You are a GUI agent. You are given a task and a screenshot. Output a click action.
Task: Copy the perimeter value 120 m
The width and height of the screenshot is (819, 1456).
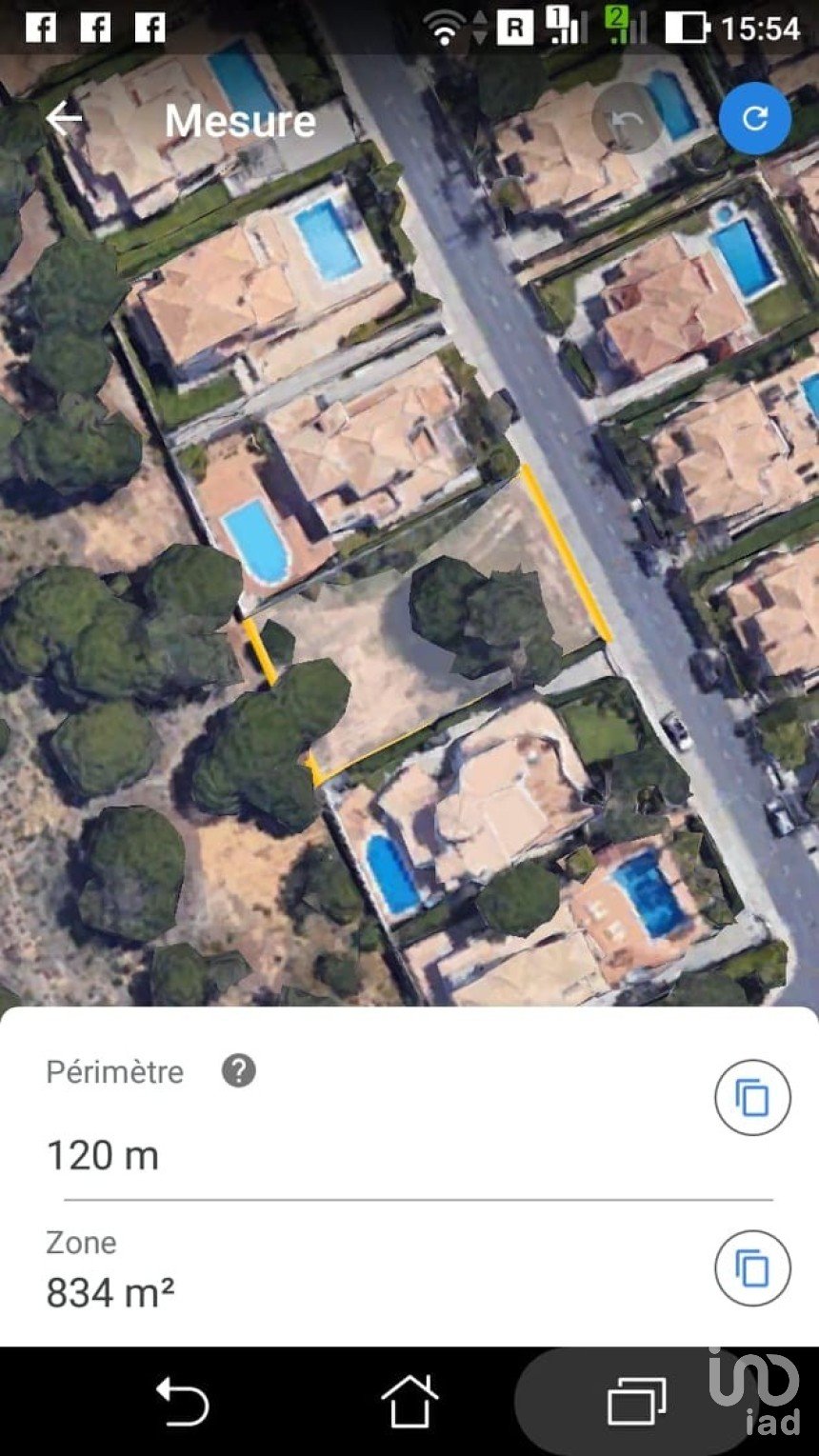pos(752,1097)
